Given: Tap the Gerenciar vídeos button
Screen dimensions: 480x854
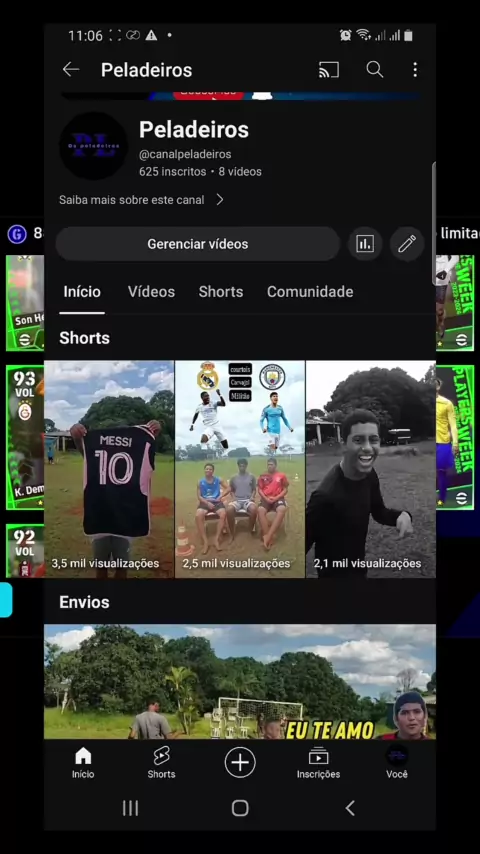Looking at the screenshot, I should pyautogui.click(x=198, y=244).
